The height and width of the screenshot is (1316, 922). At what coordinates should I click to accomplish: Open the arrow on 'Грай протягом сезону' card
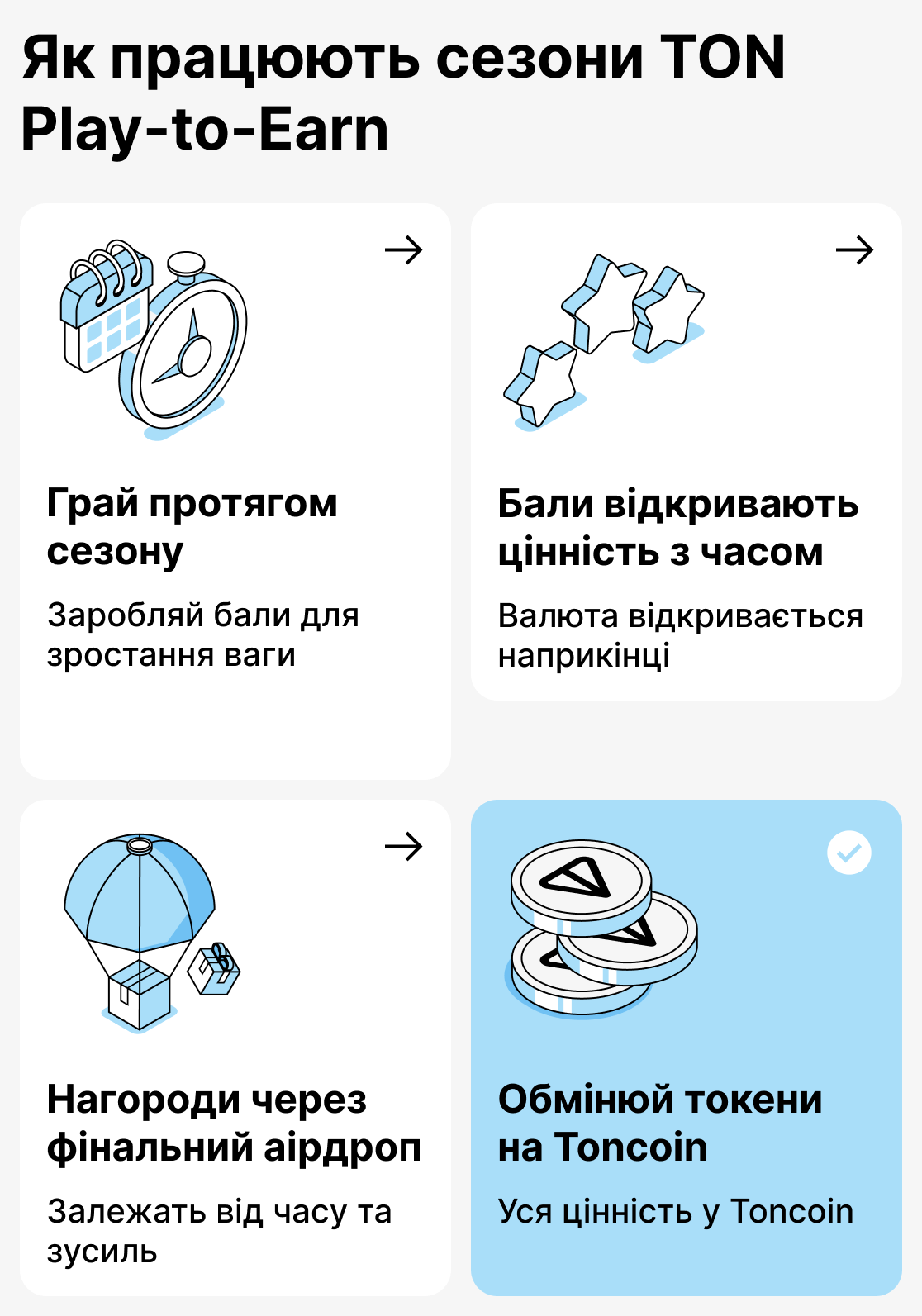(x=405, y=249)
